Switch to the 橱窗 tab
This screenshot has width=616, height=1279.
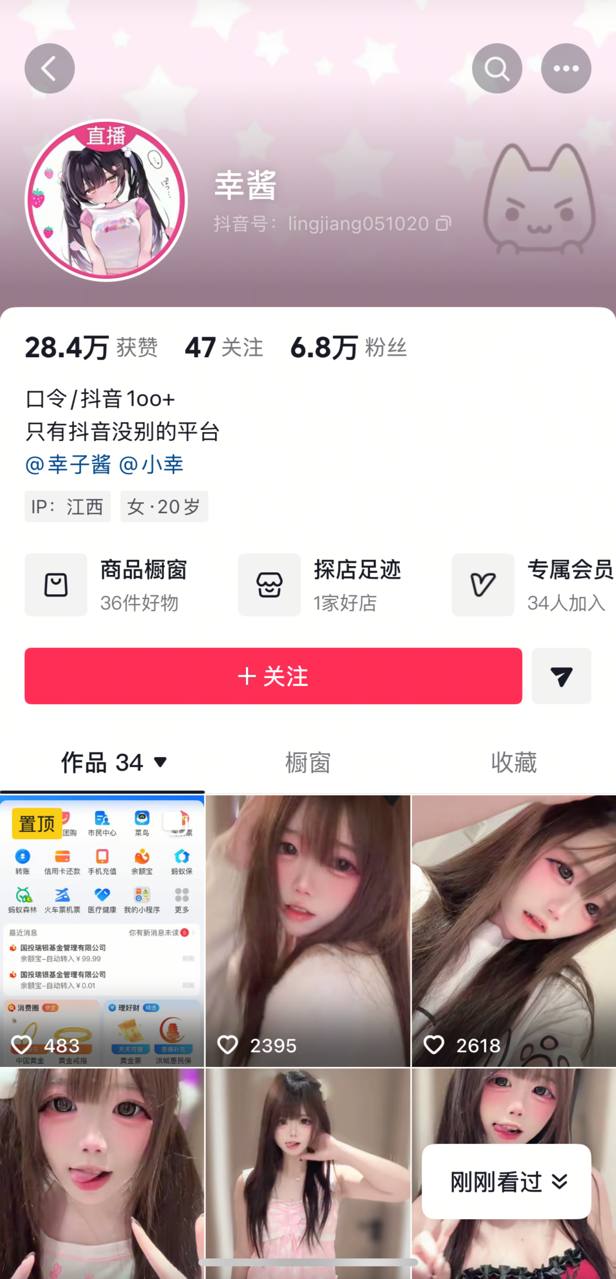(307, 763)
